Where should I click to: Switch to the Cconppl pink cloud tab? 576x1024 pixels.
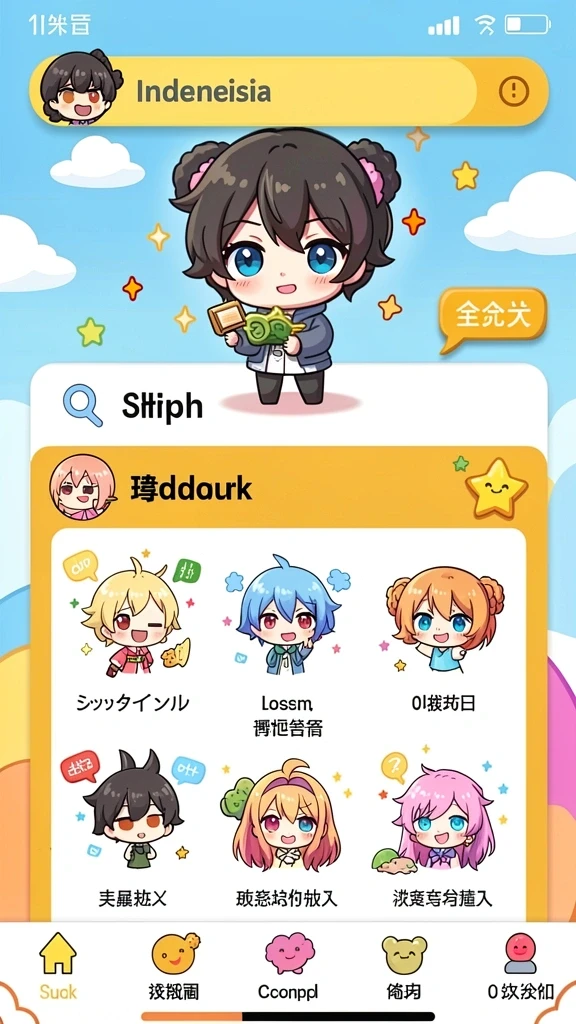[288, 967]
